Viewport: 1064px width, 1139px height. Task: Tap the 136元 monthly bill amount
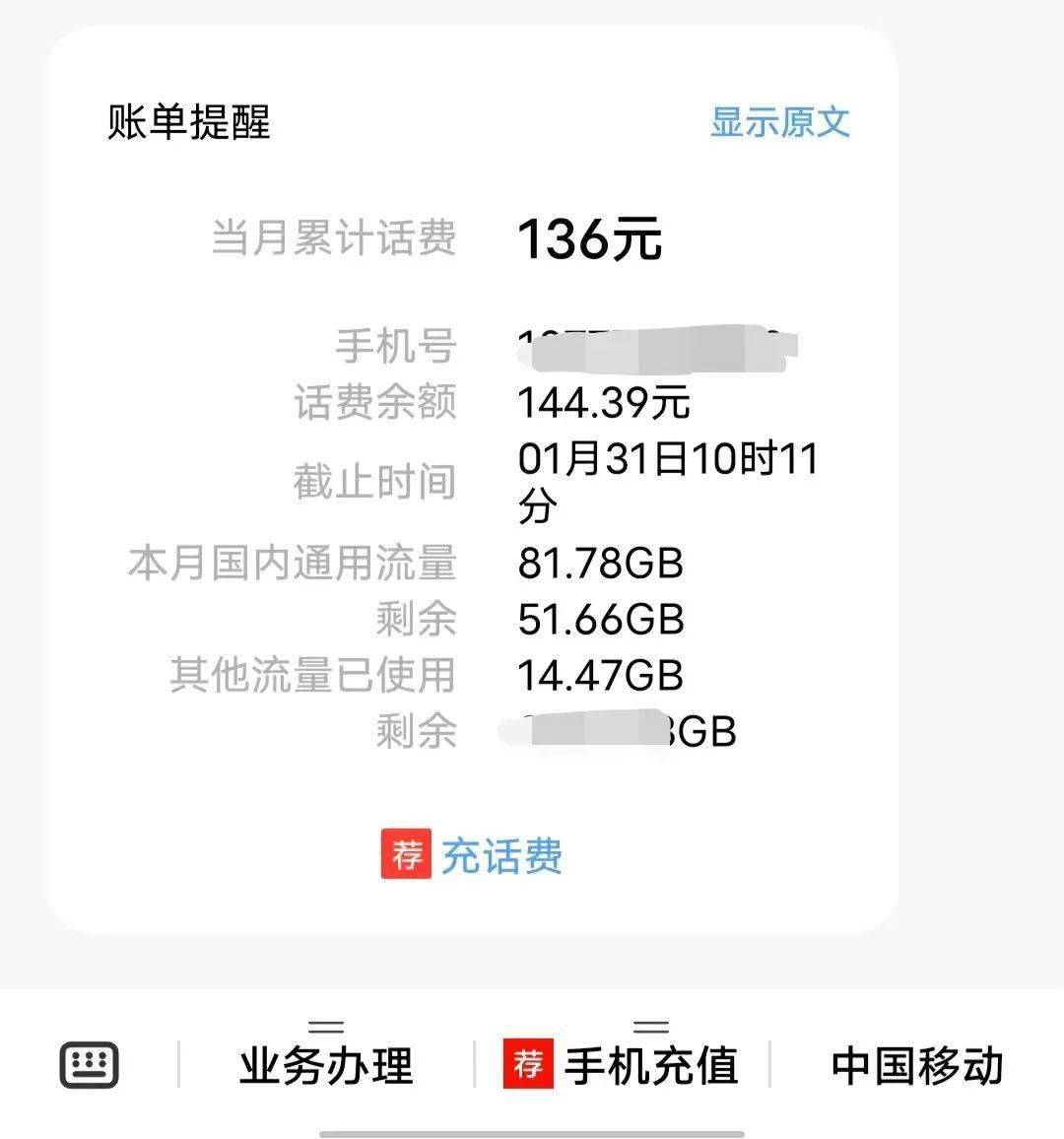590,239
